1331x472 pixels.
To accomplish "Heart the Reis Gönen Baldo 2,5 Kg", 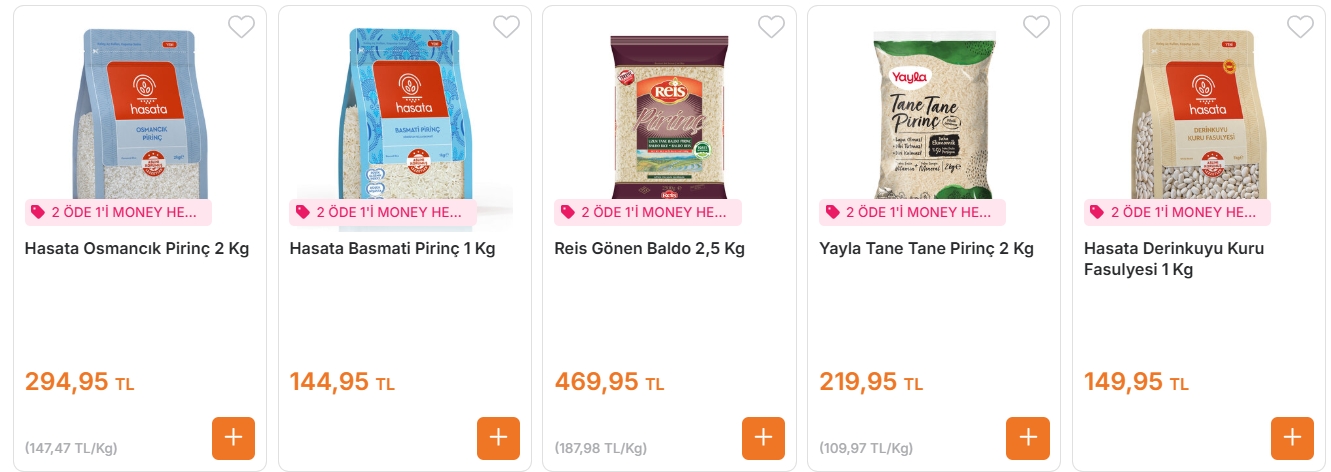I will coord(771,27).
